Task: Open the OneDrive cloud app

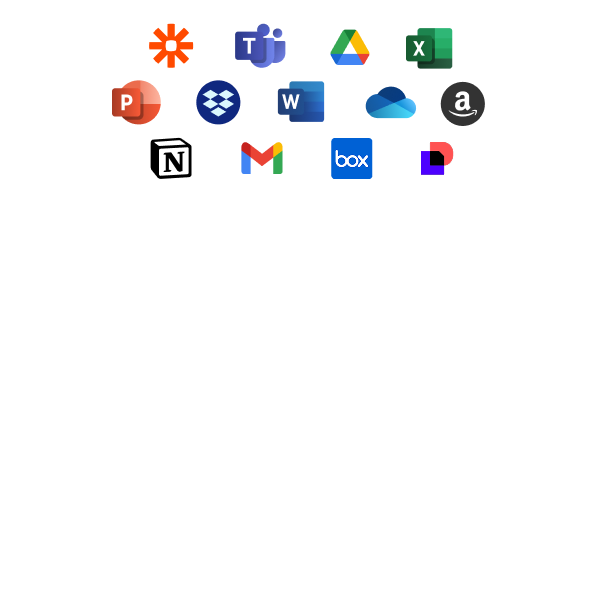Action: point(390,103)
